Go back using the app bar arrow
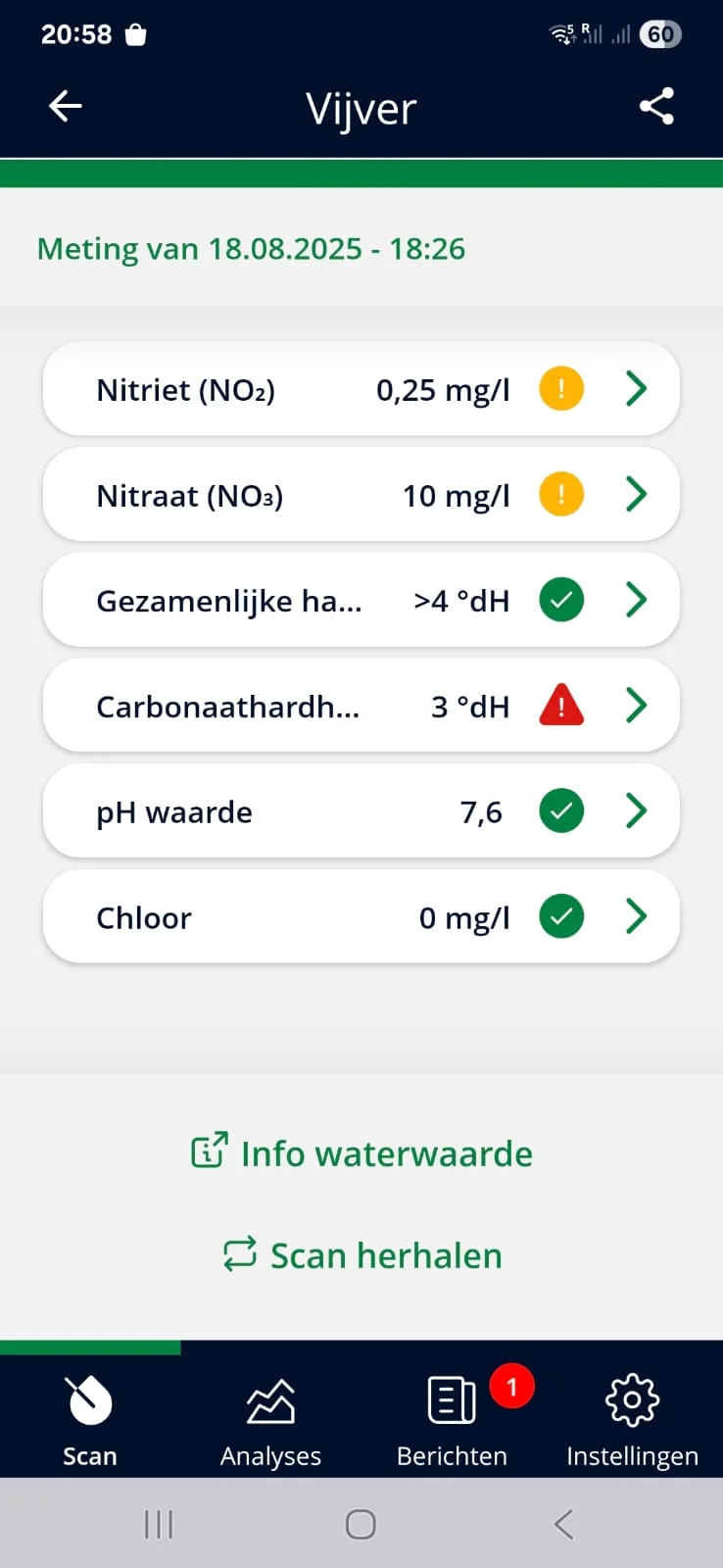This screenshot has width=723, height=1568. click(65, 107)
